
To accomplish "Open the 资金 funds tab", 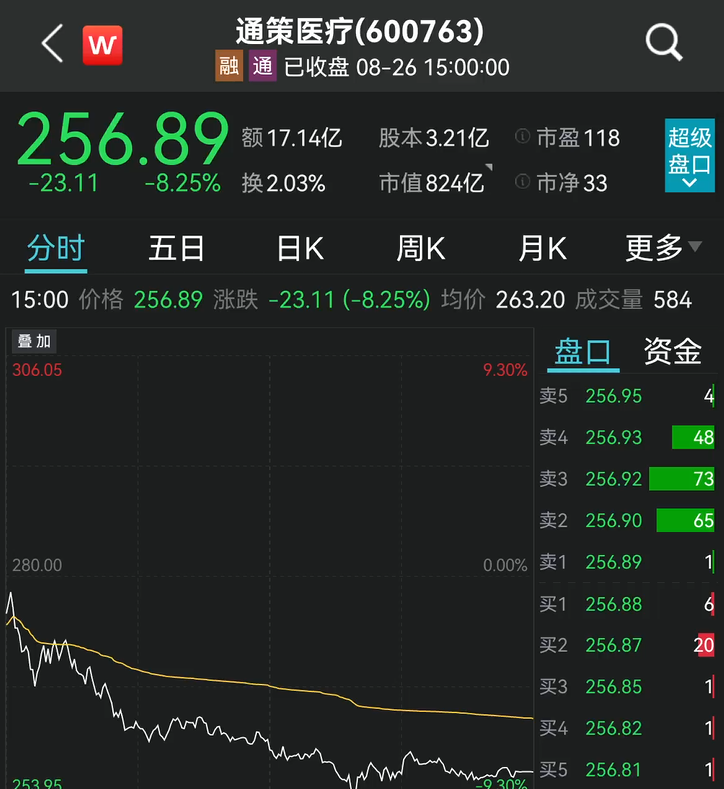I will click(x=671, y=352).
